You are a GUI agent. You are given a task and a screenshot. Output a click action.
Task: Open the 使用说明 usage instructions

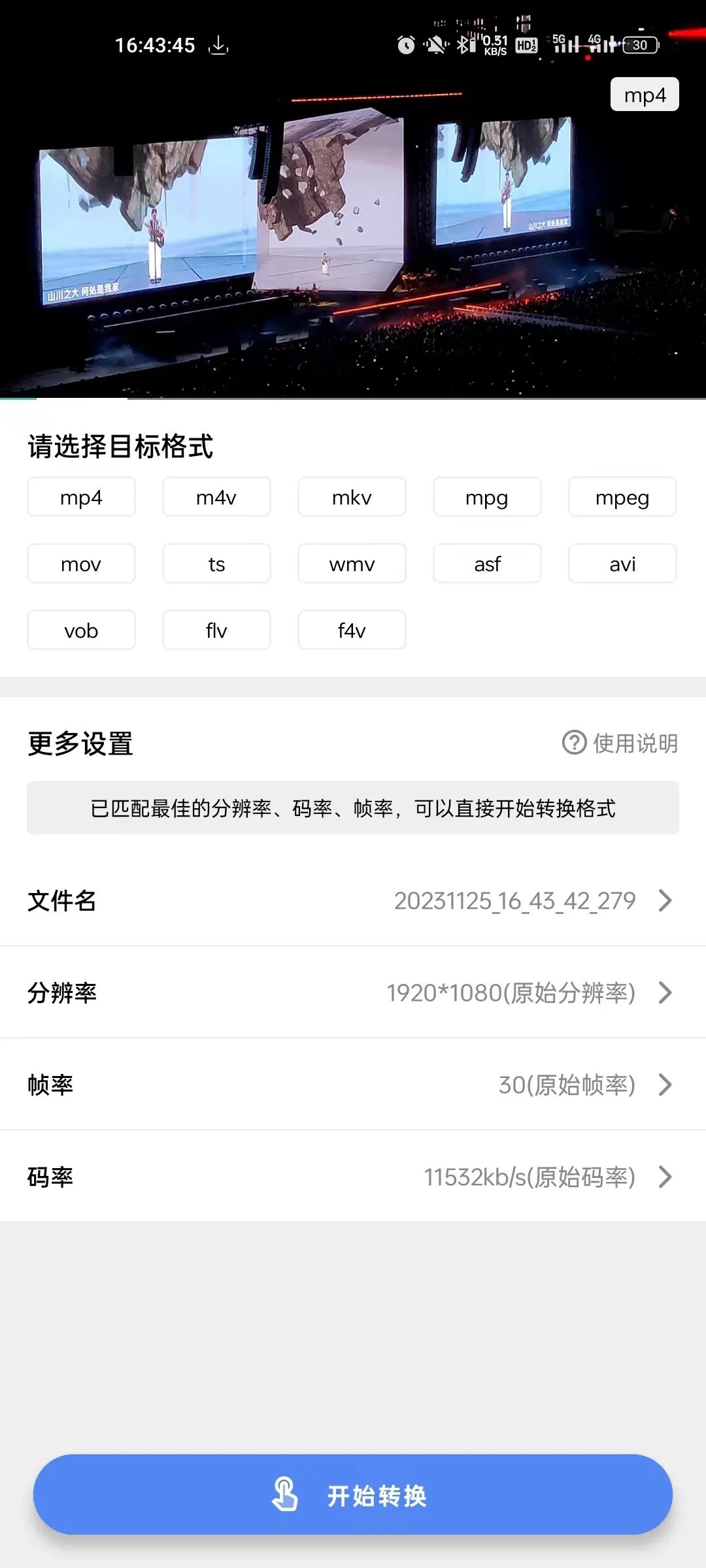[620, 743]
